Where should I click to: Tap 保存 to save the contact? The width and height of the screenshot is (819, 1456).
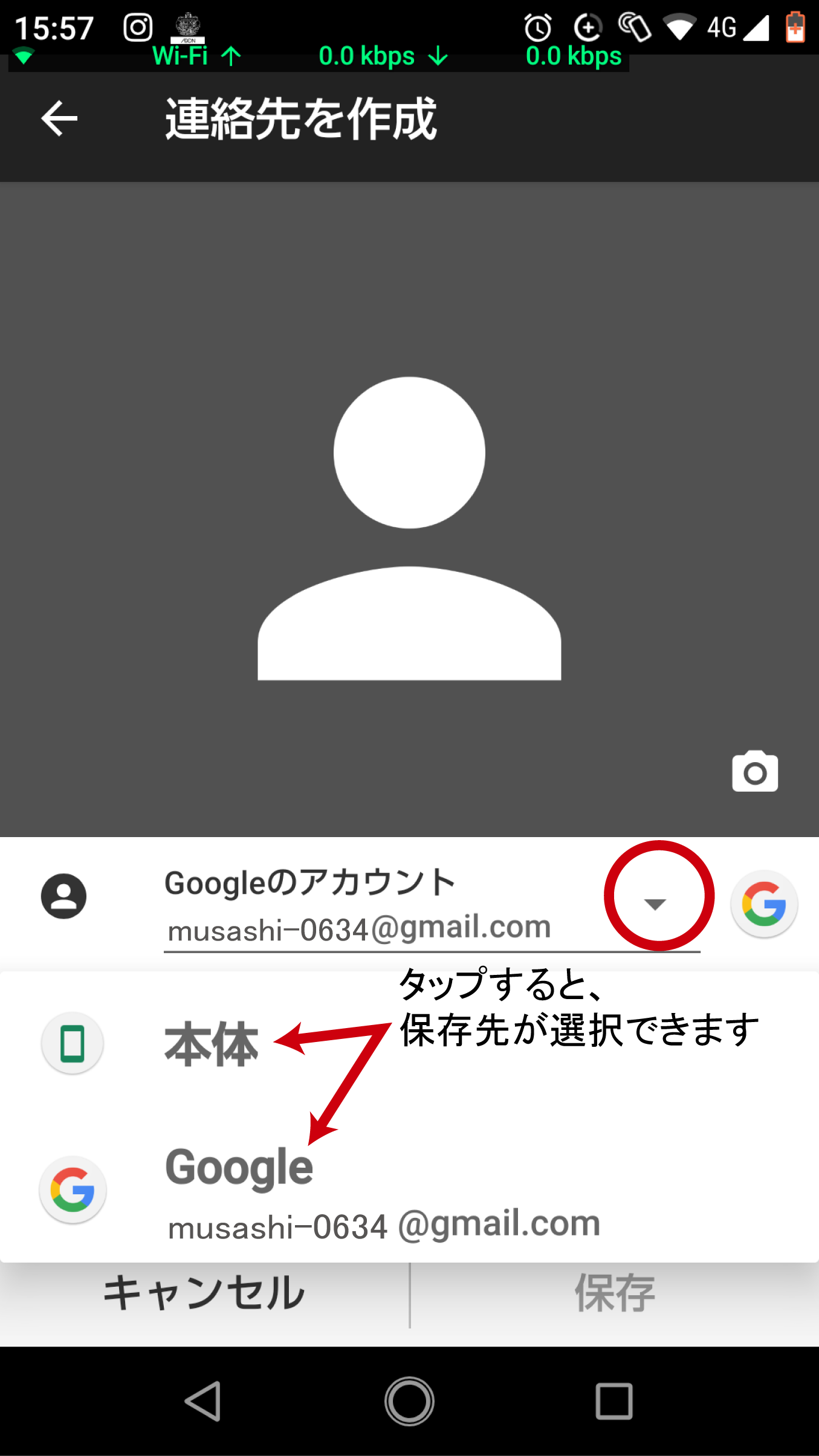click(614, 1293)
